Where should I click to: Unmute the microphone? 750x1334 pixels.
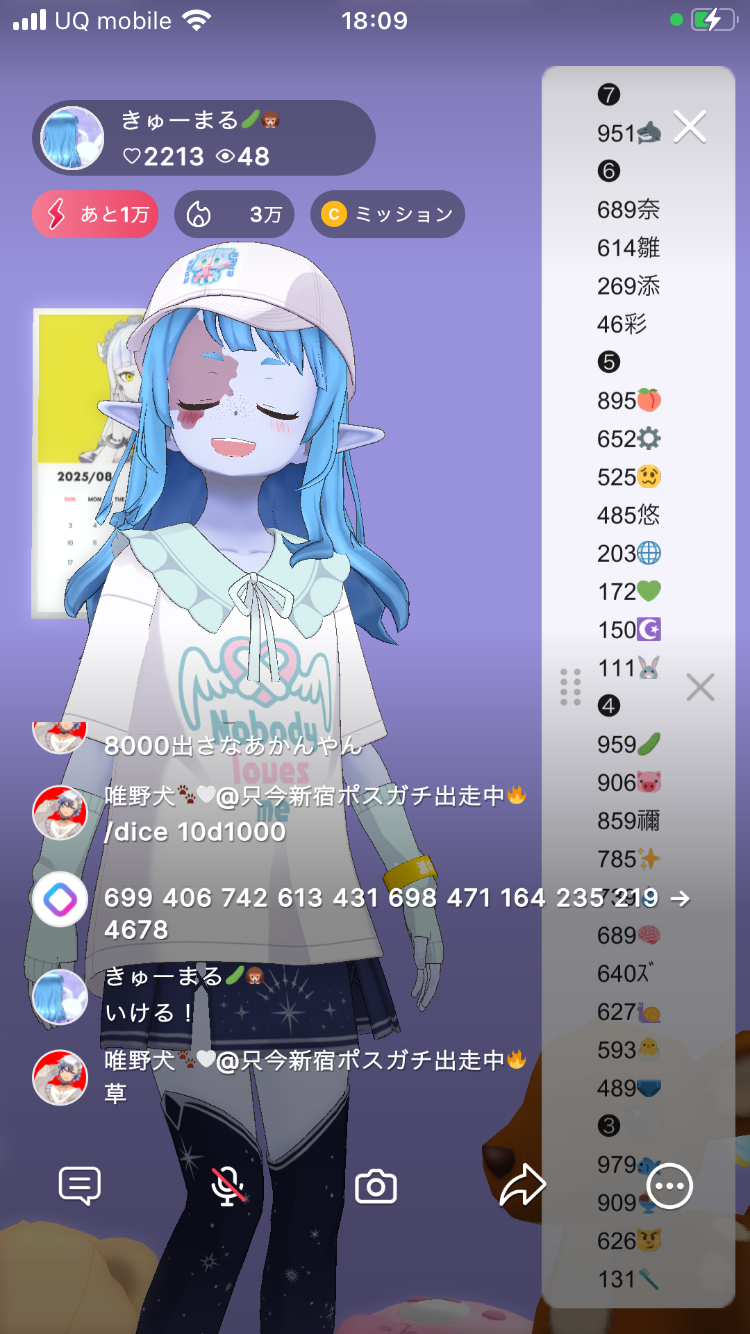(229, 1186)
